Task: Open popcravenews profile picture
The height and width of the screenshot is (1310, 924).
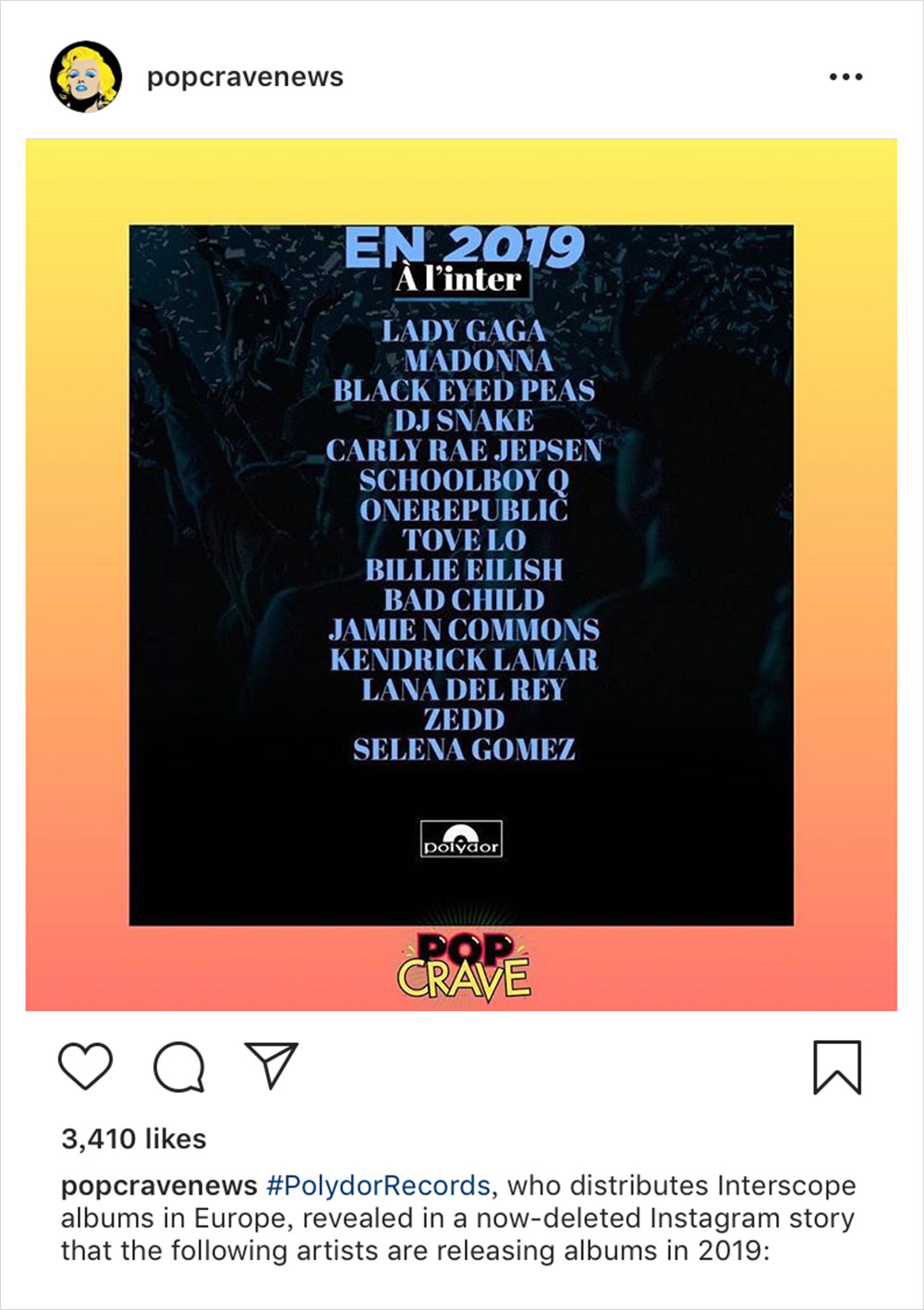Action: 86,77
